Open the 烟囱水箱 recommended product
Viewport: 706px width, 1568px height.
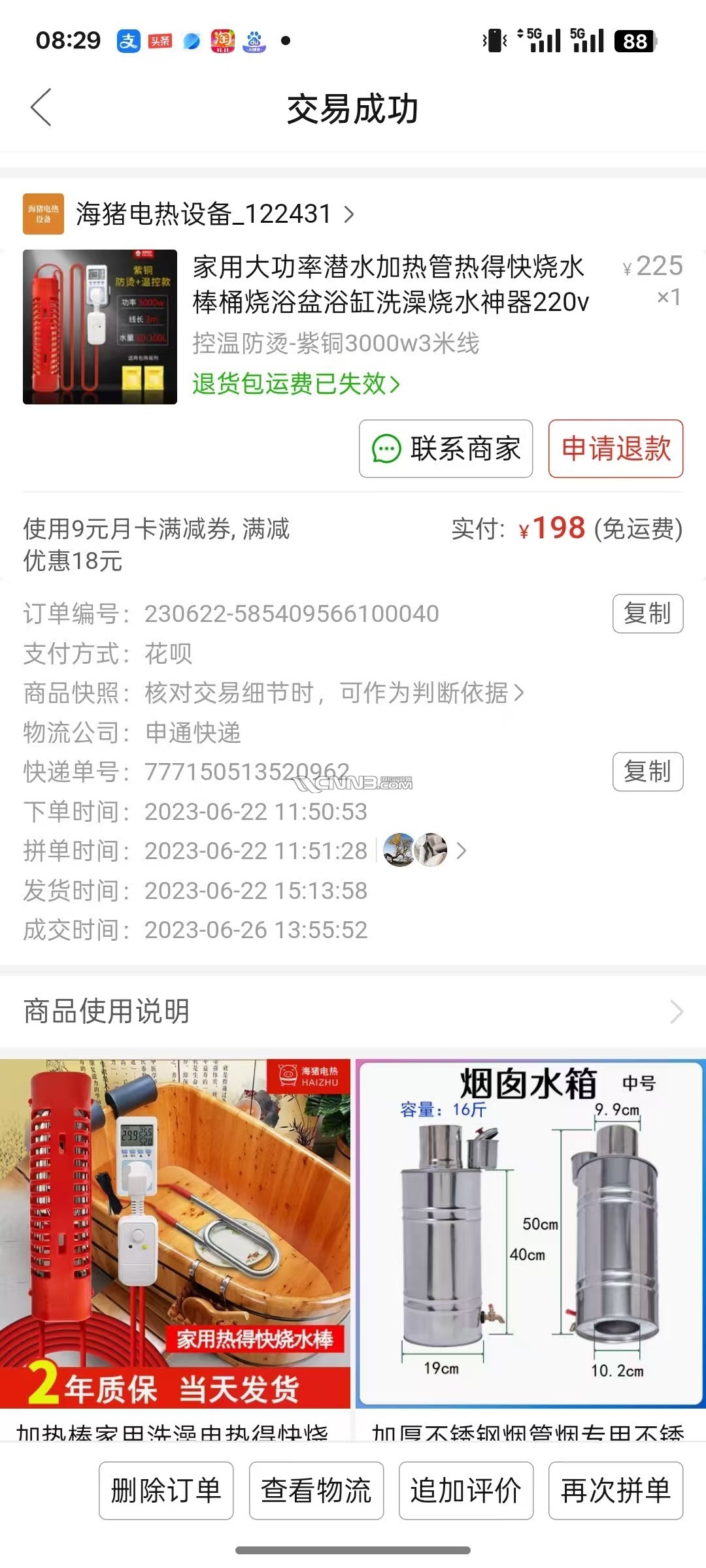tap(529, 1235)
